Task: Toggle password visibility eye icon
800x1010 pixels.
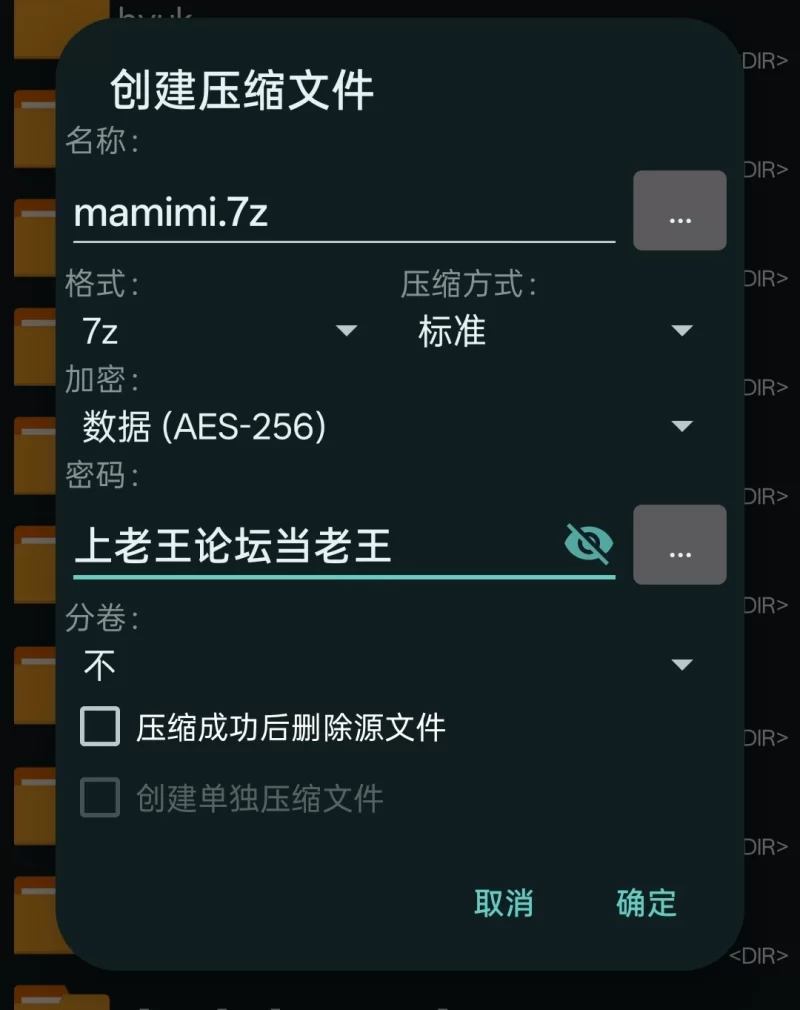Action: click(588, 544)
